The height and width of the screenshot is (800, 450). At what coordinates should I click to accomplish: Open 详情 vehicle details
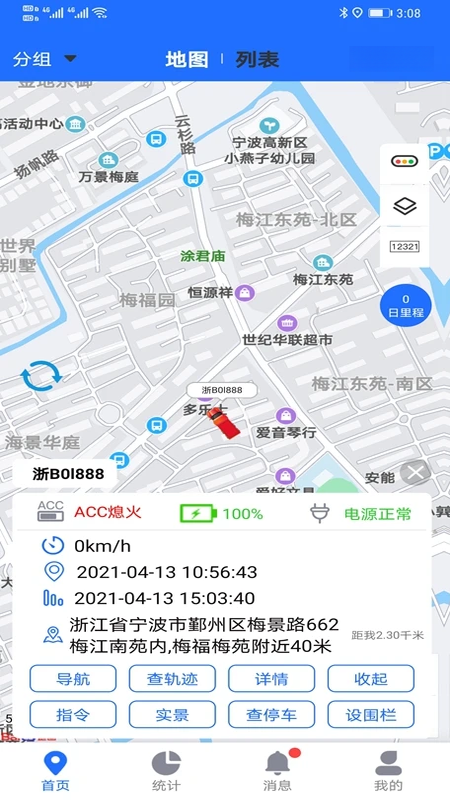pyautogui.click(x=271, y=679)
